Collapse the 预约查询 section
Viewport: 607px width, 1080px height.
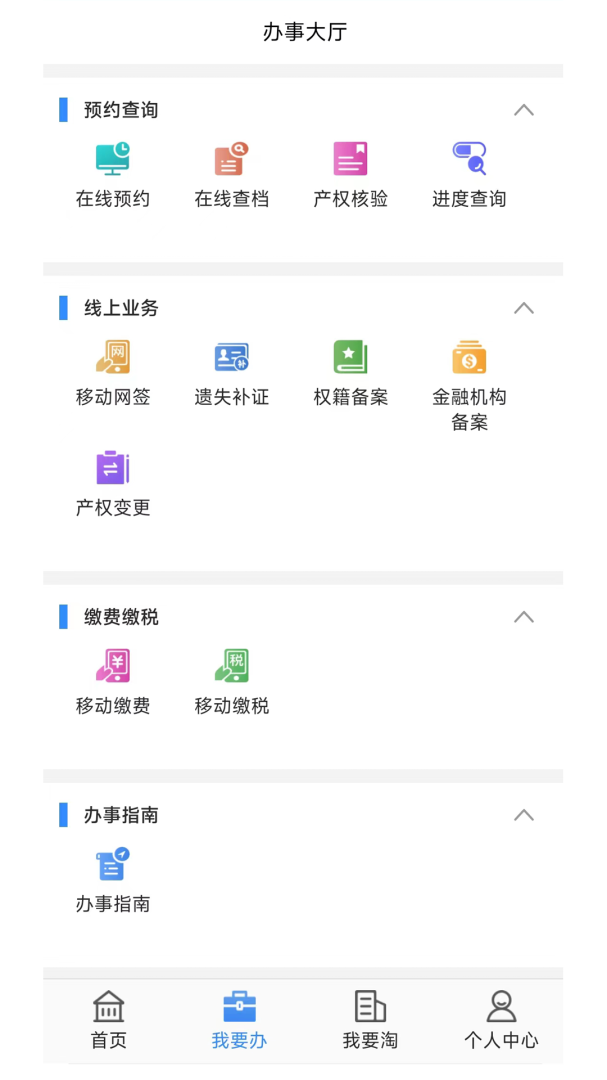(x=523, y=110)
